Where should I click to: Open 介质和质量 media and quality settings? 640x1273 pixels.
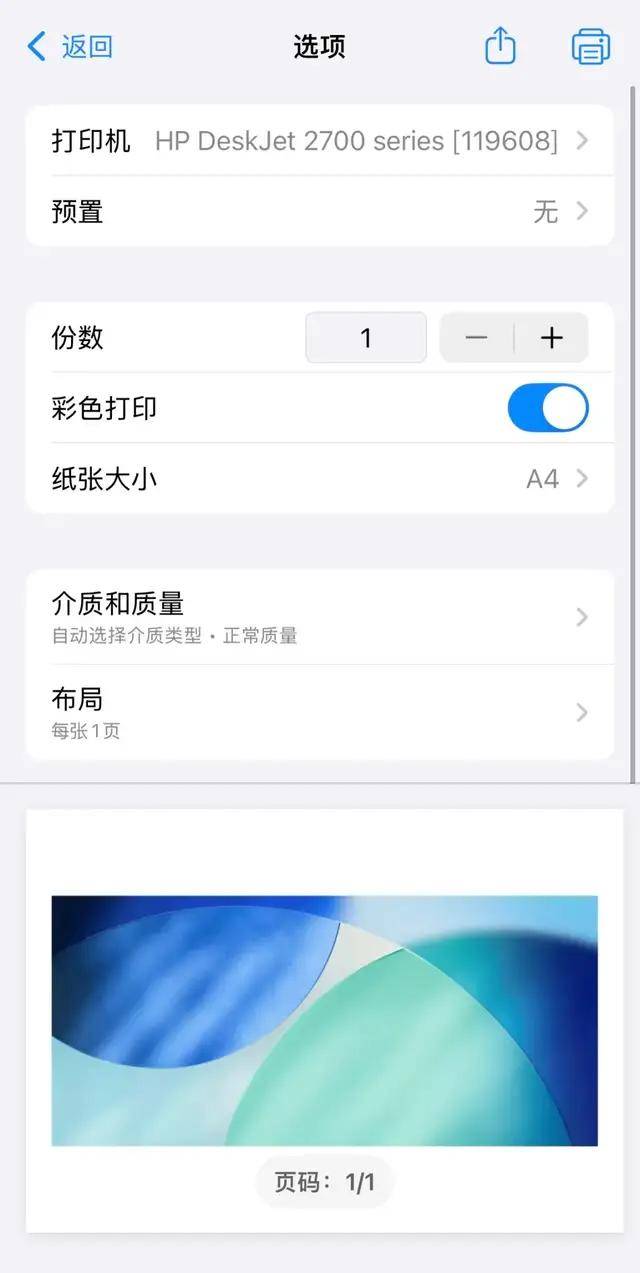point(320,616)
